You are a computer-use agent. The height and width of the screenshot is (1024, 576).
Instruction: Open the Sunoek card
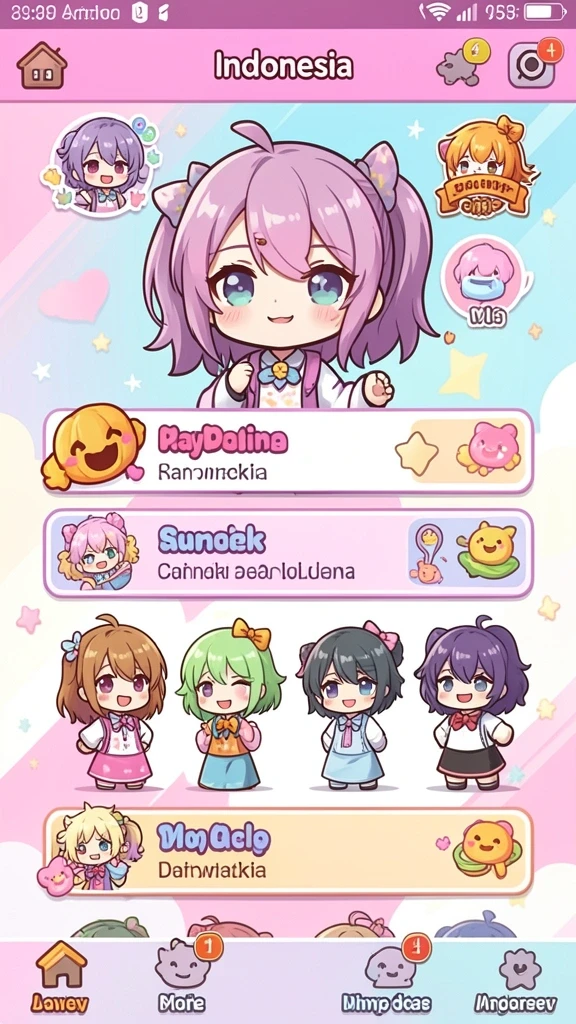tap(287, 554)
